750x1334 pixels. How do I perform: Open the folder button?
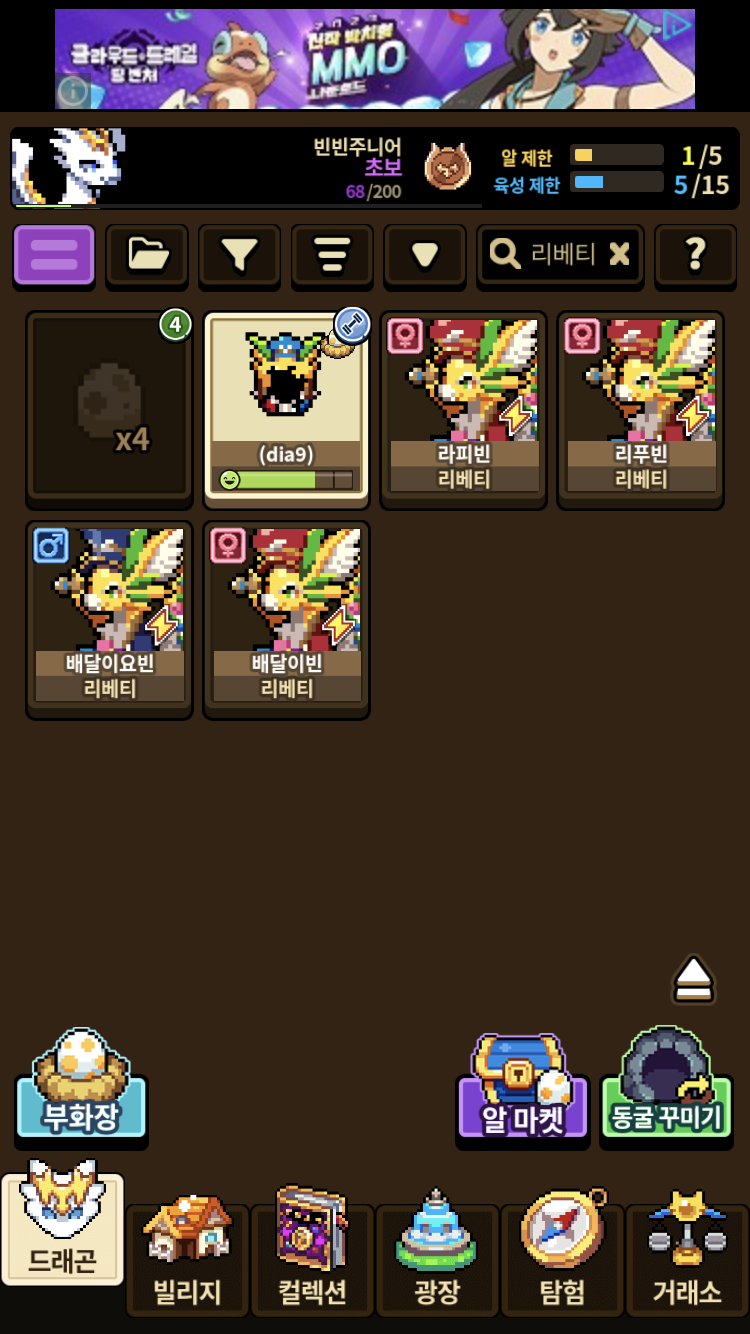tap(147, 255)
